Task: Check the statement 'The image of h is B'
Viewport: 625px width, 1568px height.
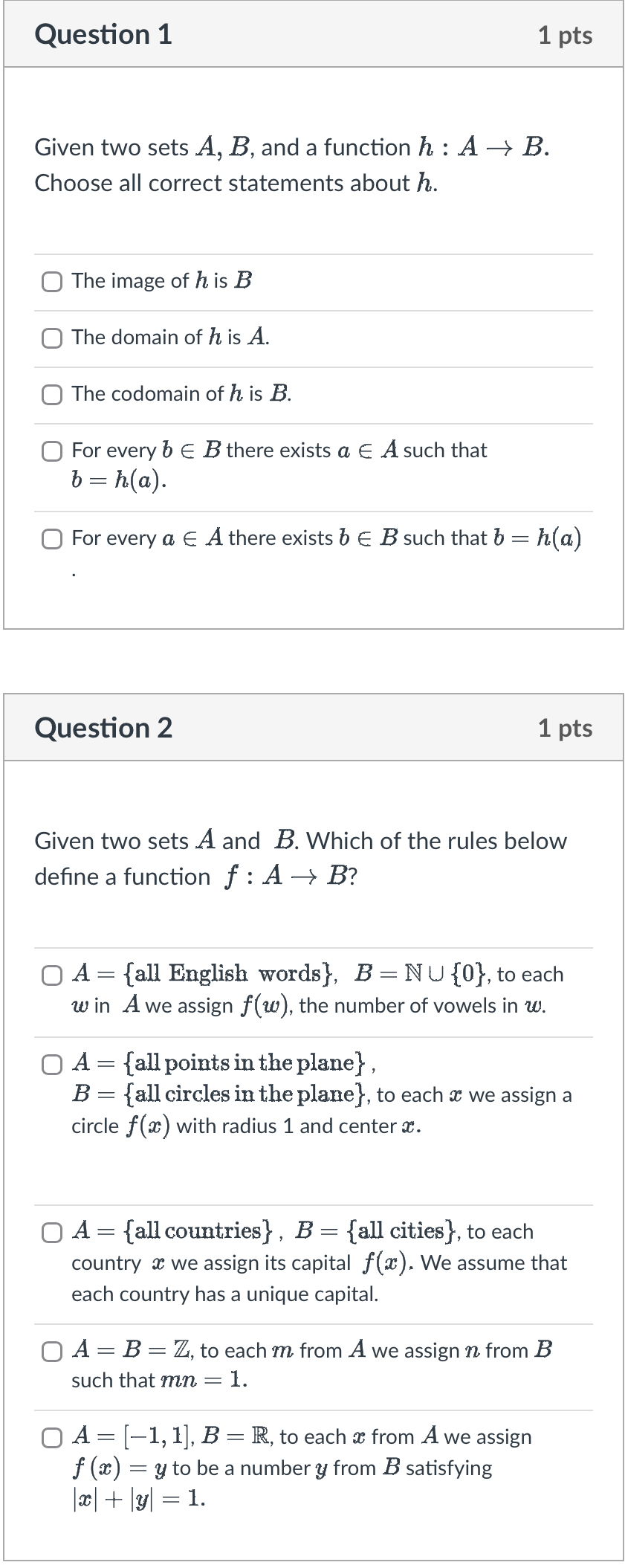Action: (x=52, y=282)
